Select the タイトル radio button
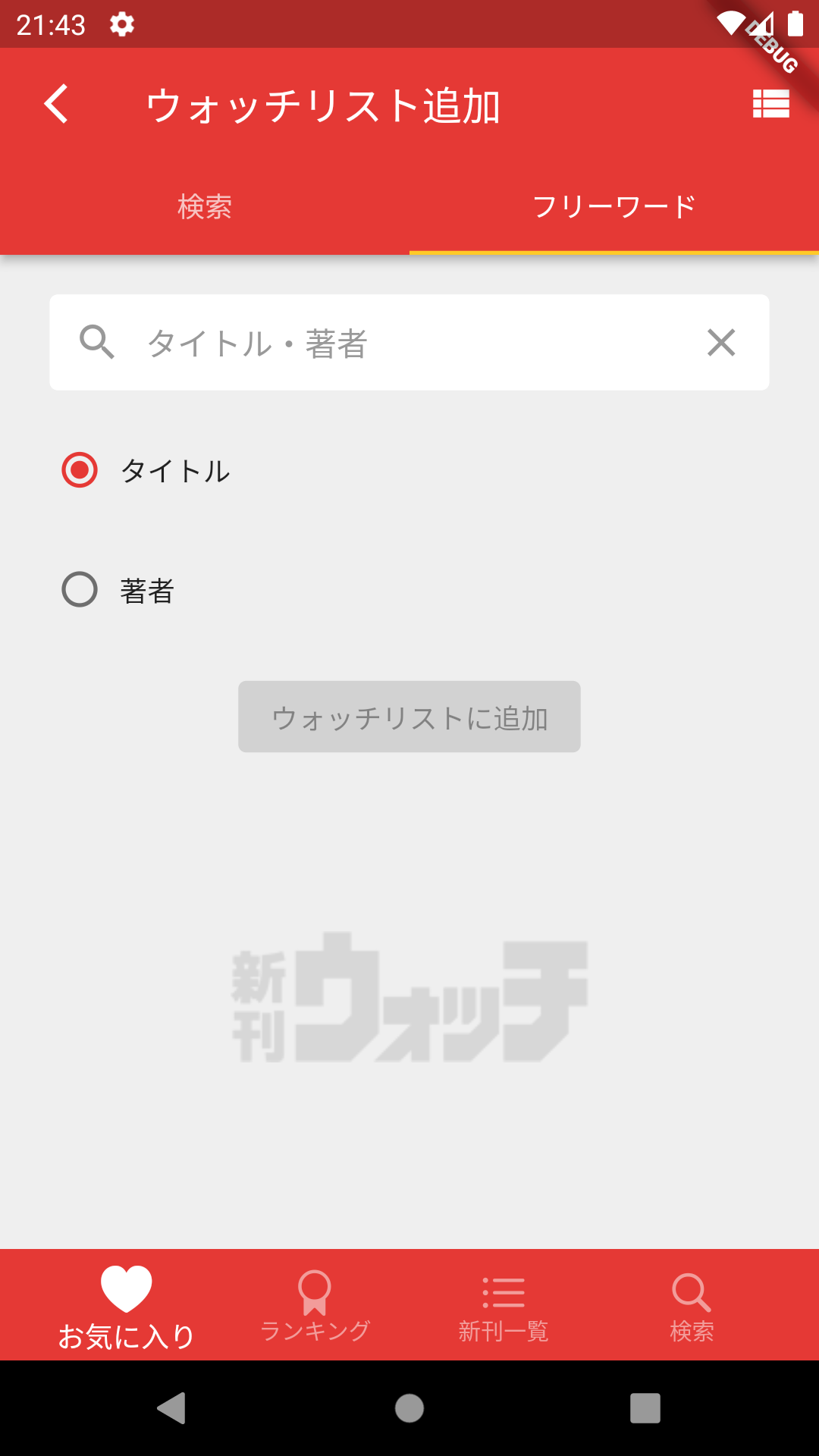The image size is (819, 1456). pyautogui.click(x=79, y=470)
